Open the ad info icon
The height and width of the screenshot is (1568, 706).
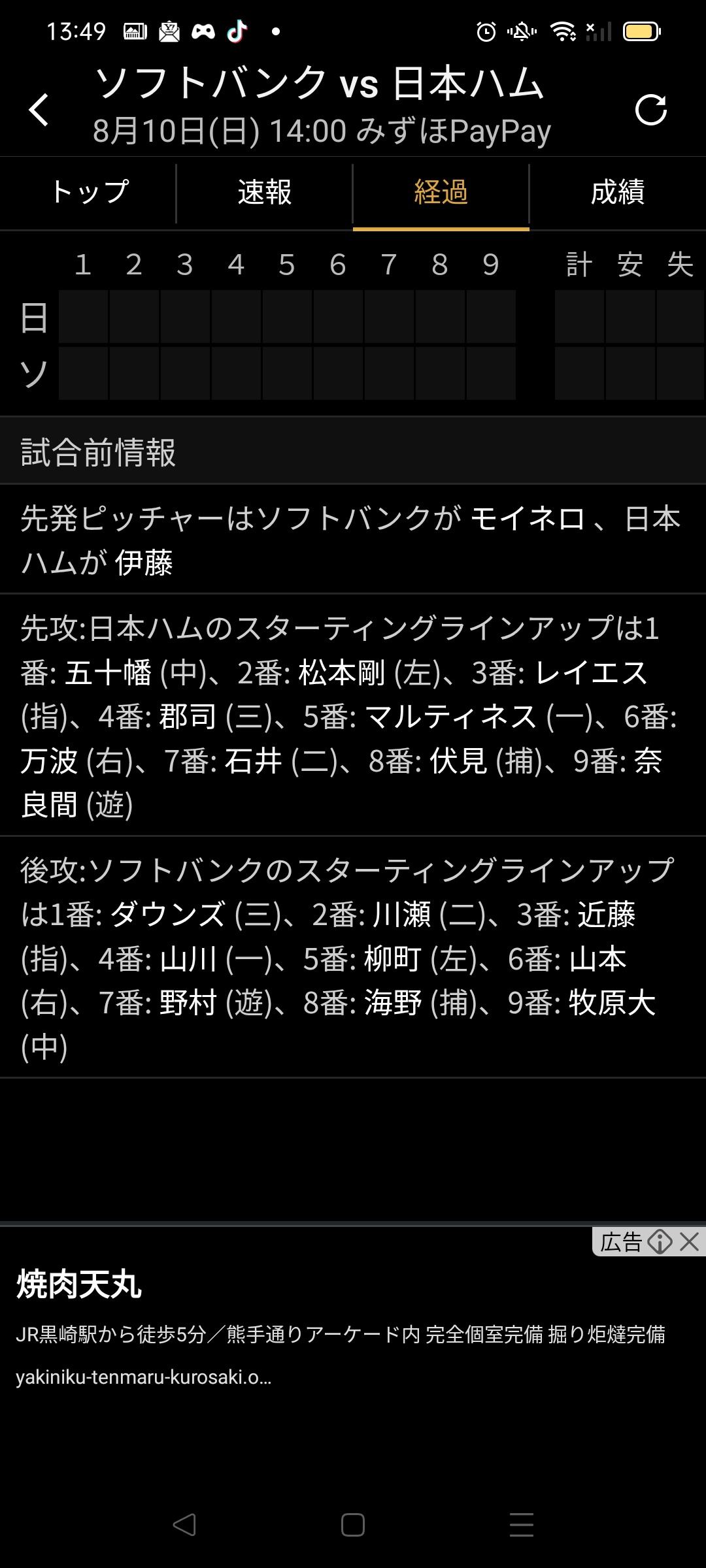[660, 1241]
